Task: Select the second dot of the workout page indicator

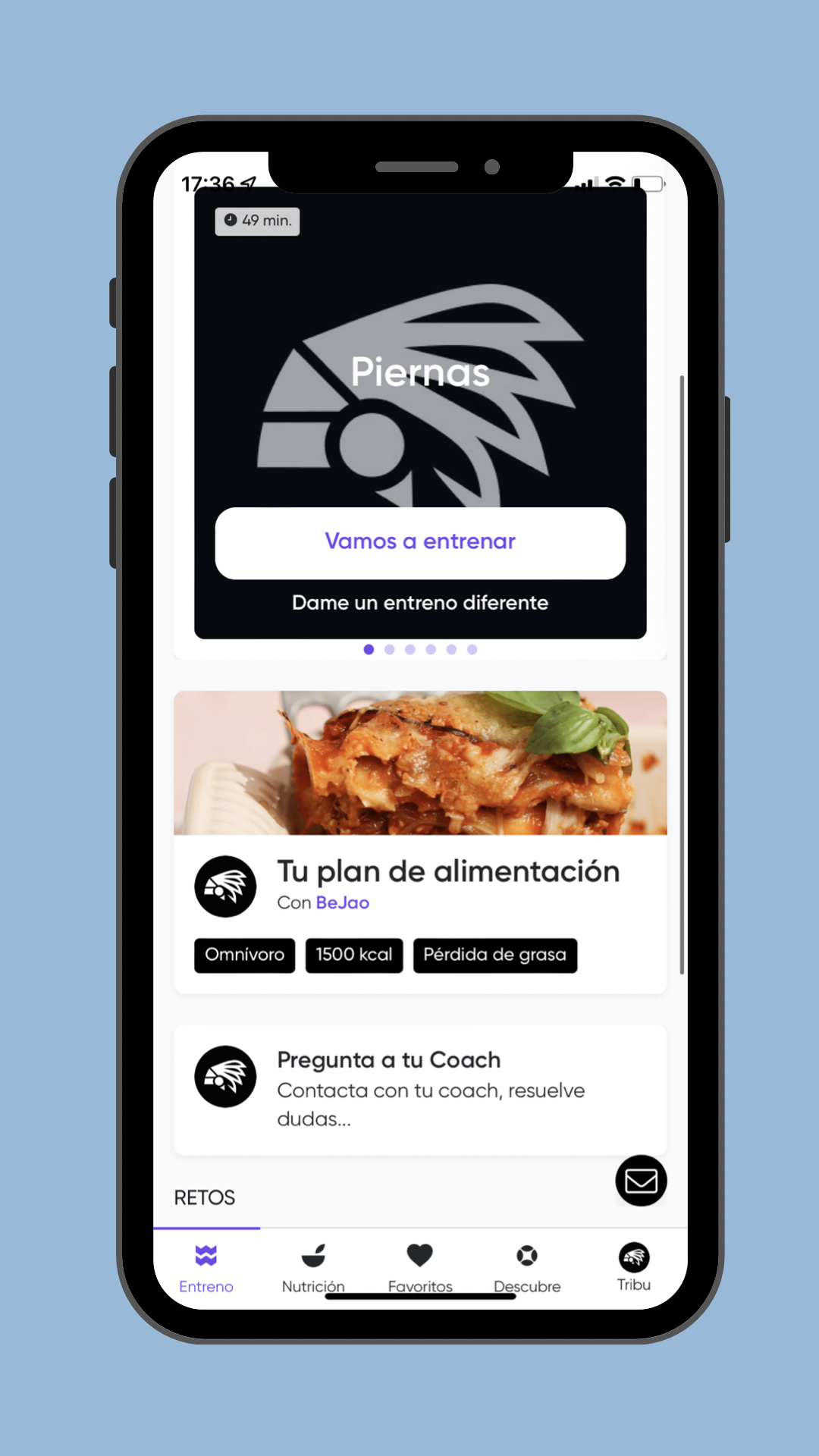Action: pos(389,649)
